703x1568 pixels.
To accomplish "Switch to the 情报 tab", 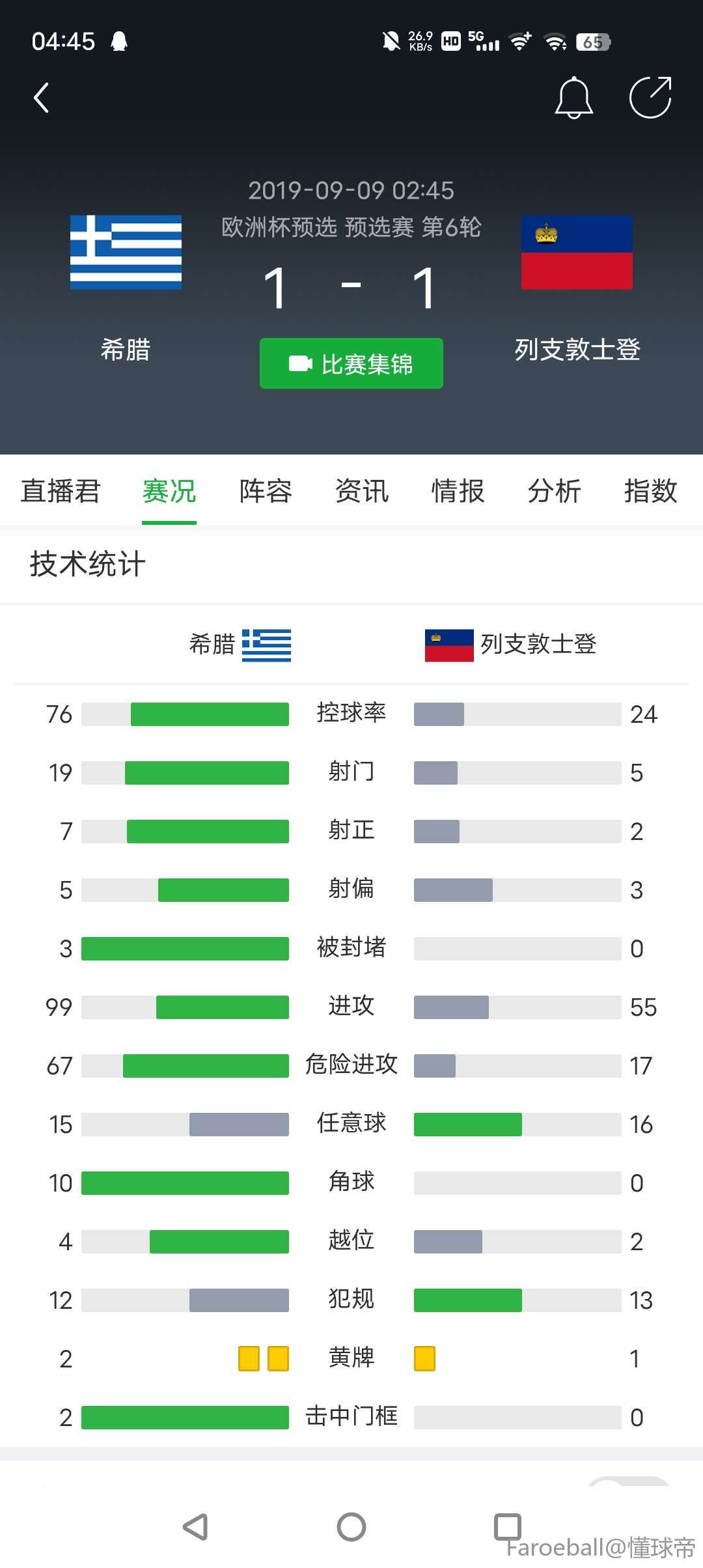I will coord(458,491).
